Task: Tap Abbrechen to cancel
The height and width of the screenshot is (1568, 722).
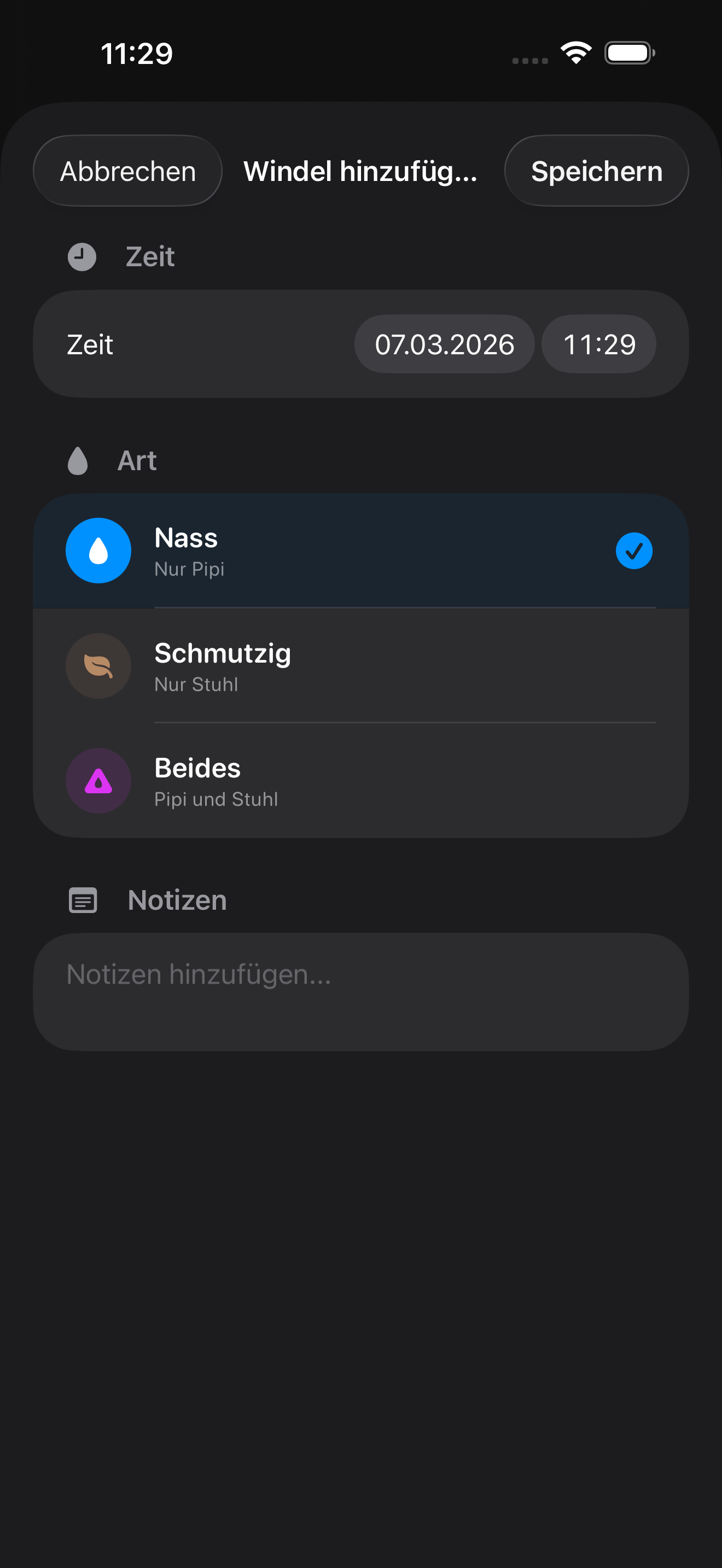Action: pyautogui.click(x=127, y=171)
